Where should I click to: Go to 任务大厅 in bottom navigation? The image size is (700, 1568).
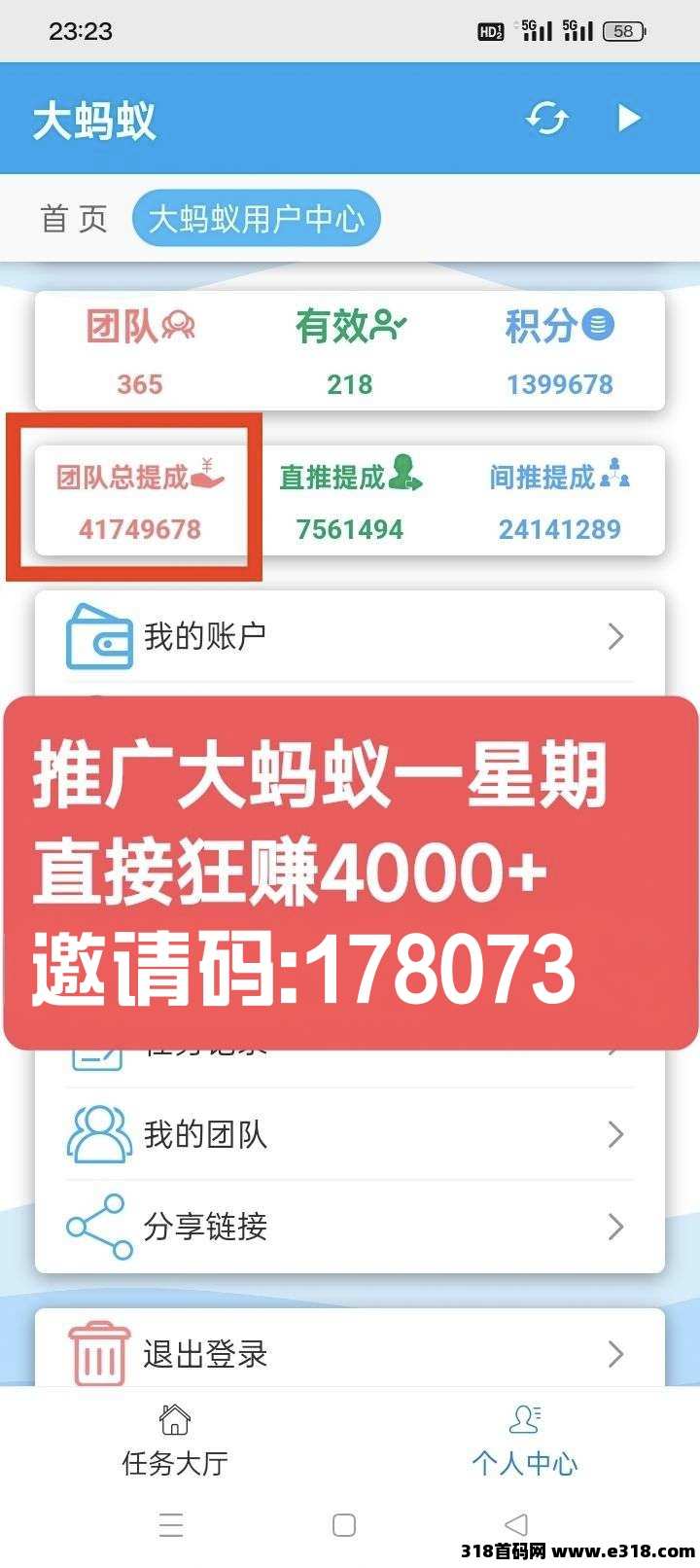(175, 1441)
